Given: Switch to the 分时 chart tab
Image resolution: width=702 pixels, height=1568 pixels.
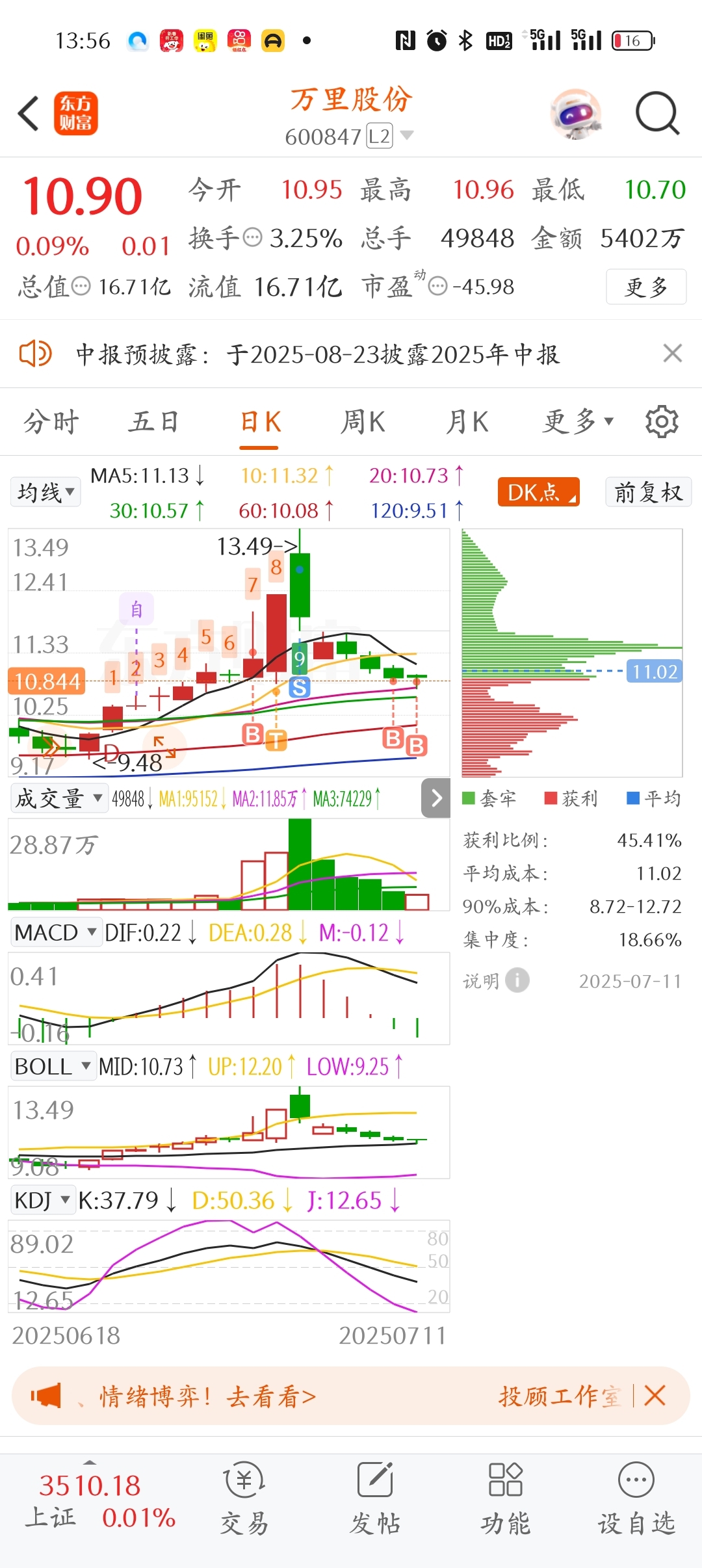Looking at the screenshot, I should [x=51, y=422].
